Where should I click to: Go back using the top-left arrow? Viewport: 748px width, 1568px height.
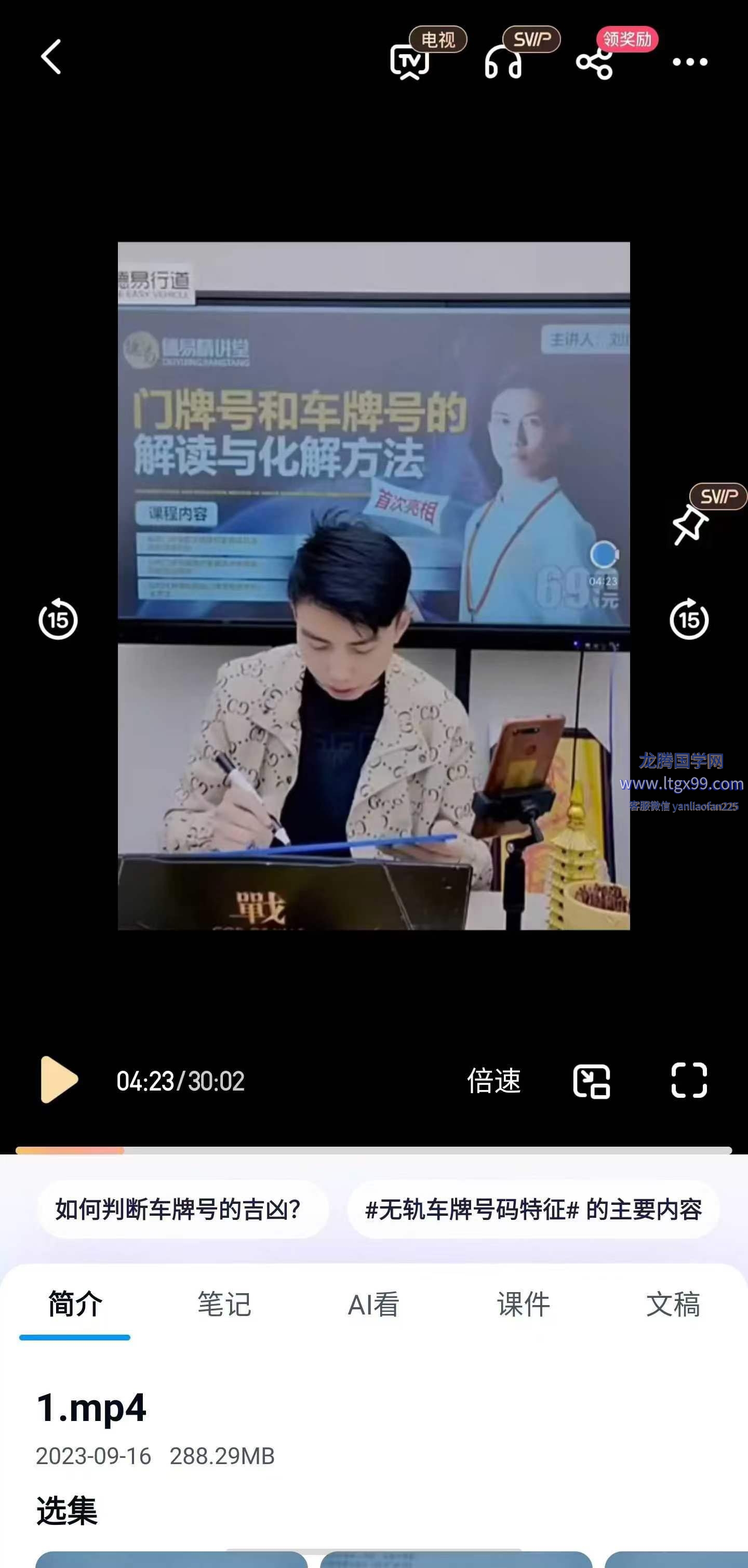pos(51,57)
